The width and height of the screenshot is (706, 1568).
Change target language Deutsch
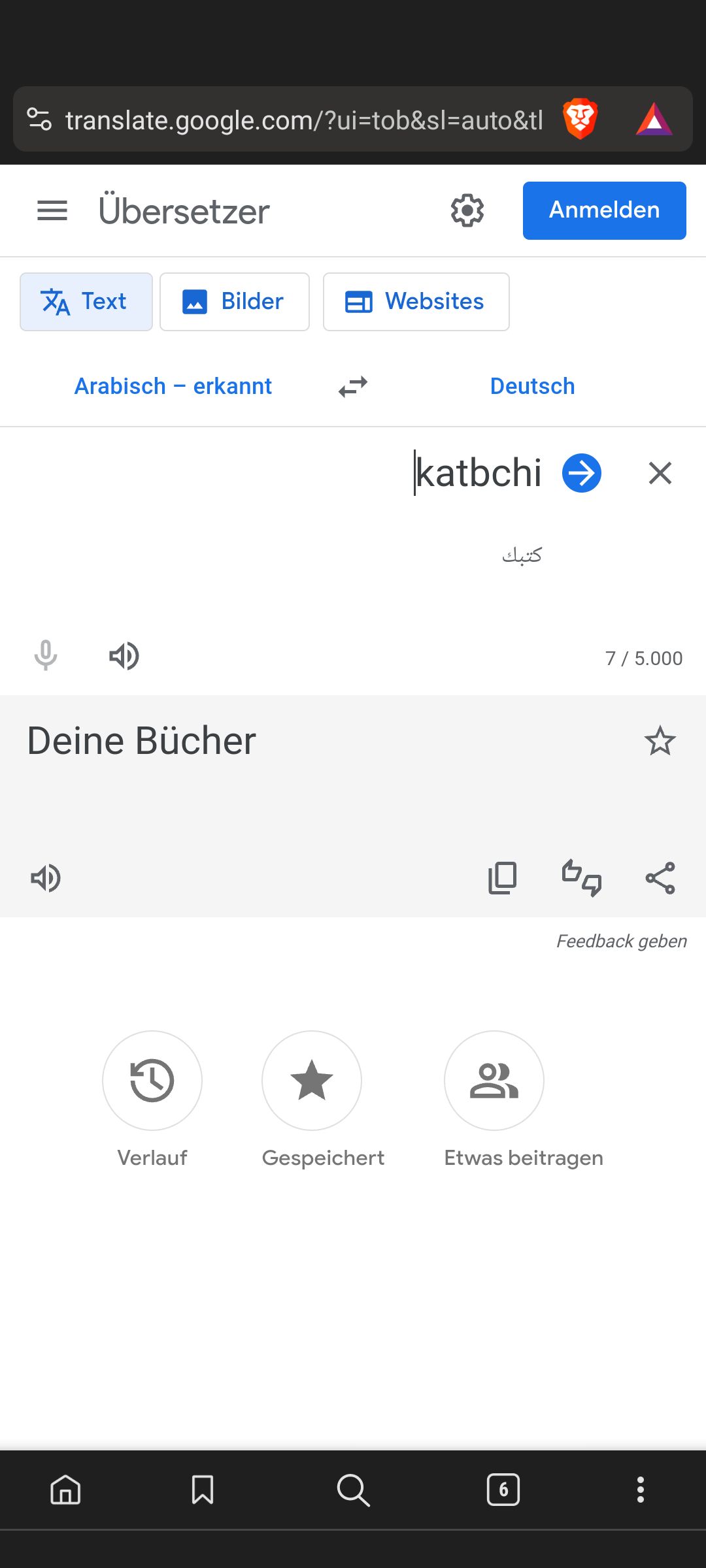[532, 386]
